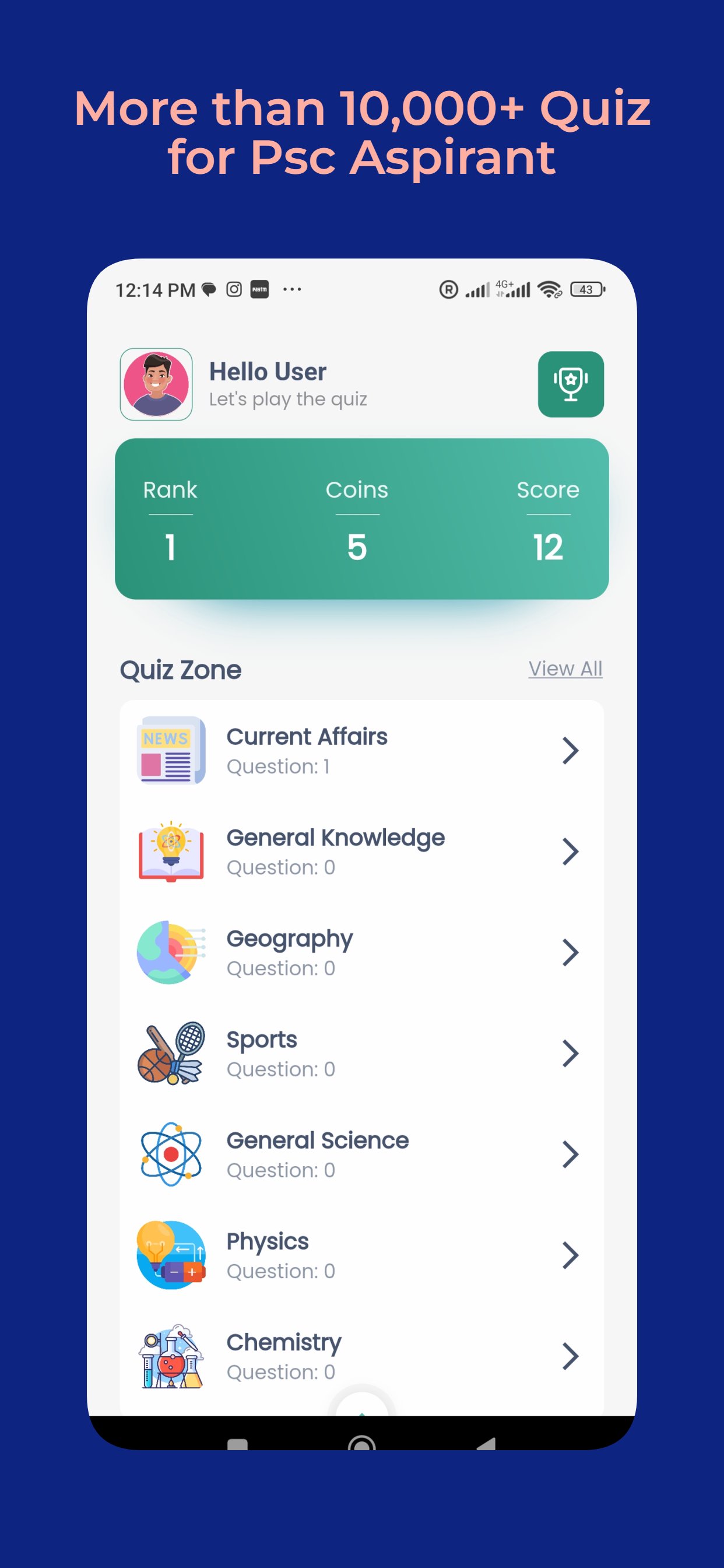Expand the Geography quiz chevron

(570, 952)
